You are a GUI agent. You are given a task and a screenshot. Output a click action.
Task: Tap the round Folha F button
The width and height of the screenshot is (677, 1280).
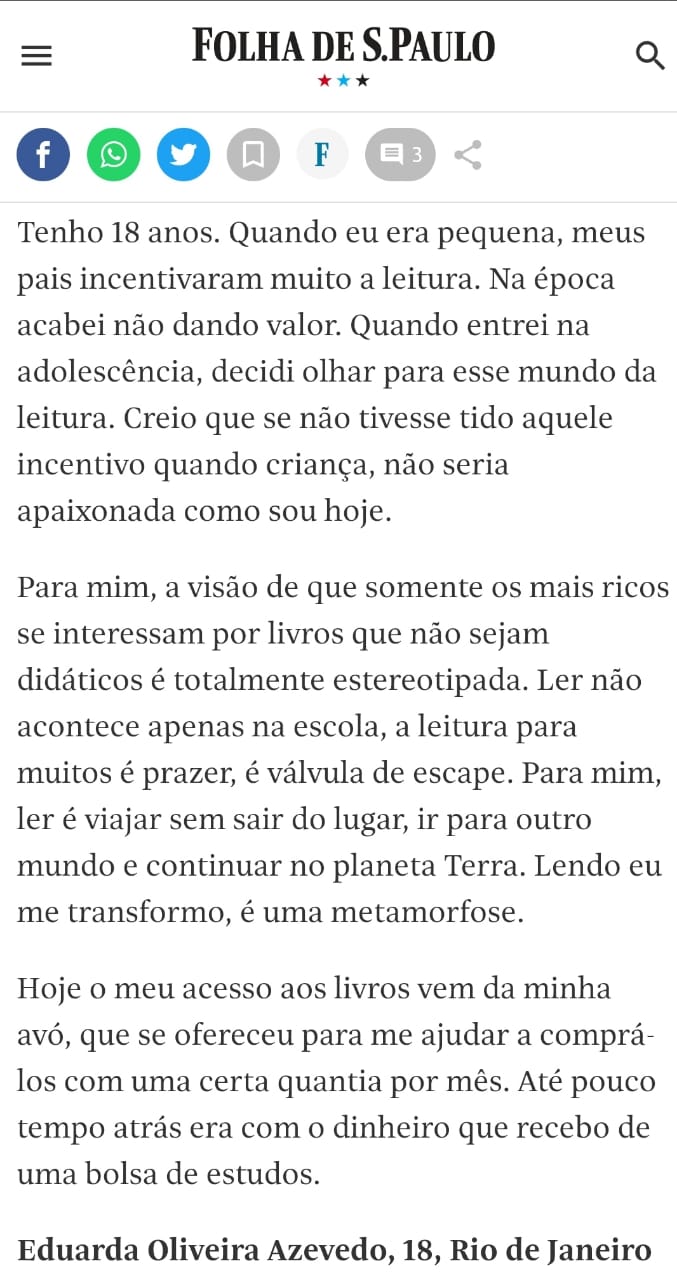tap(322, 155)
